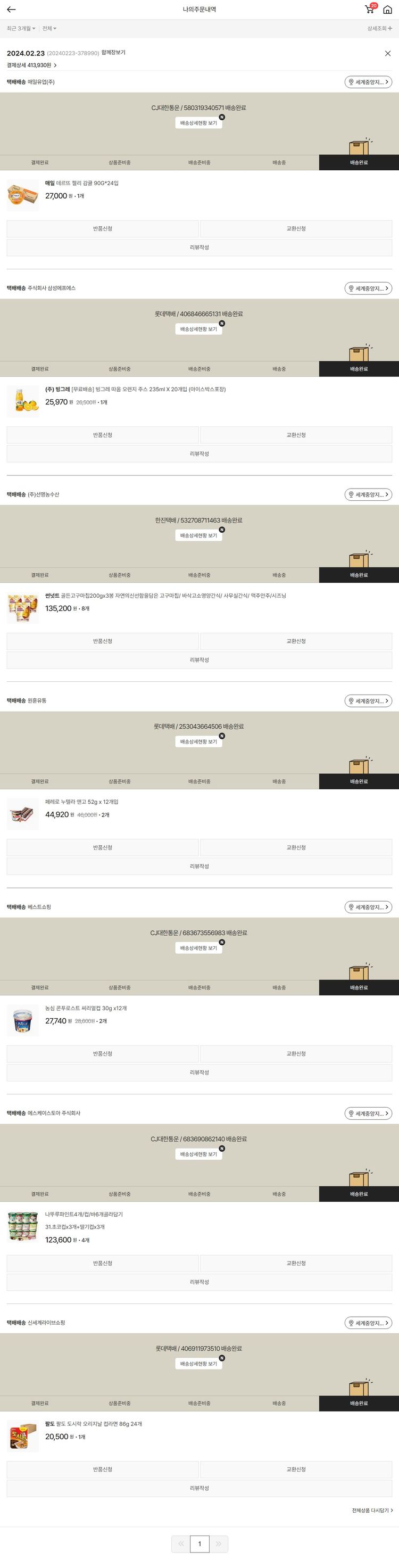View delivery status for CJ대한통운 580319340571
This screenshot has width=399, height=1568.
coord(198,123)
